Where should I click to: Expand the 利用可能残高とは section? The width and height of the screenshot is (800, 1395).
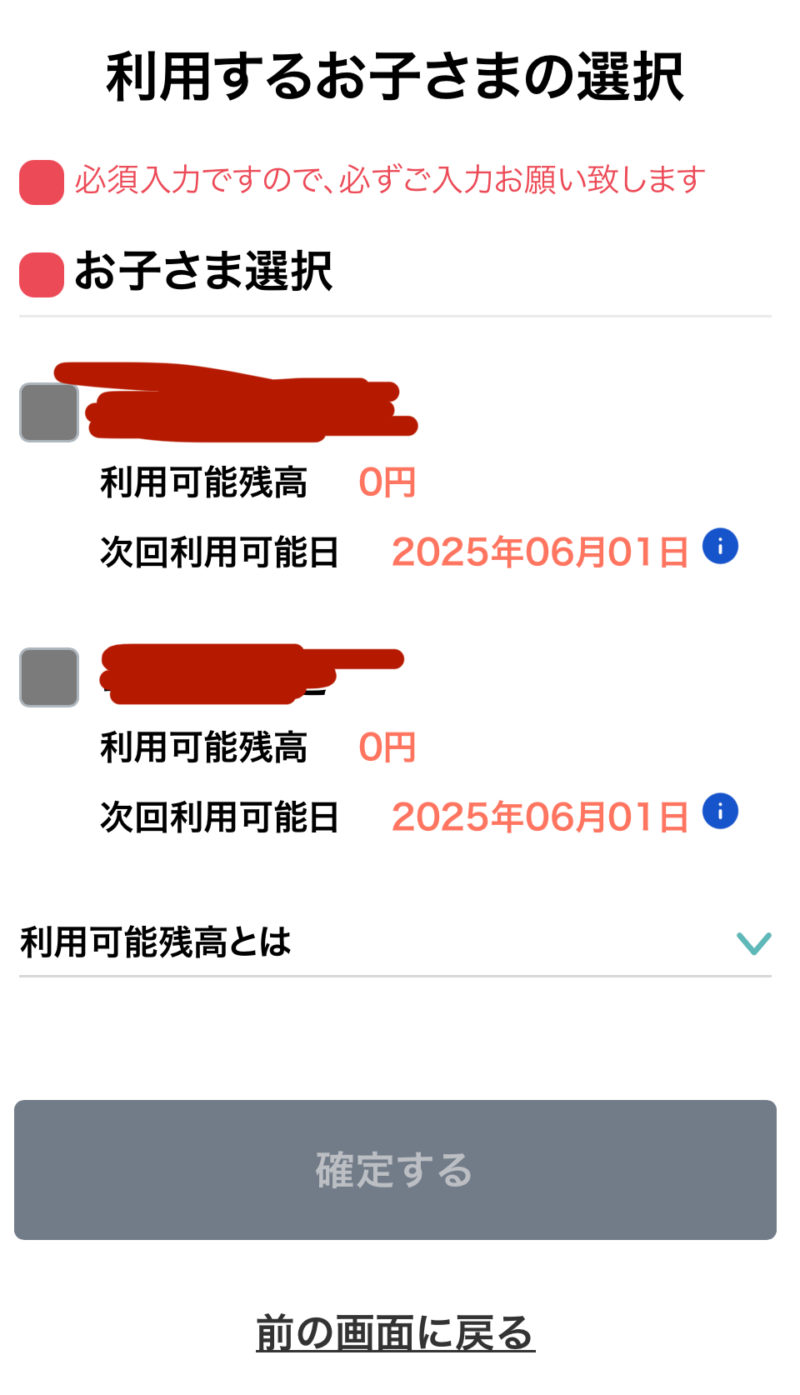[753, 943]
